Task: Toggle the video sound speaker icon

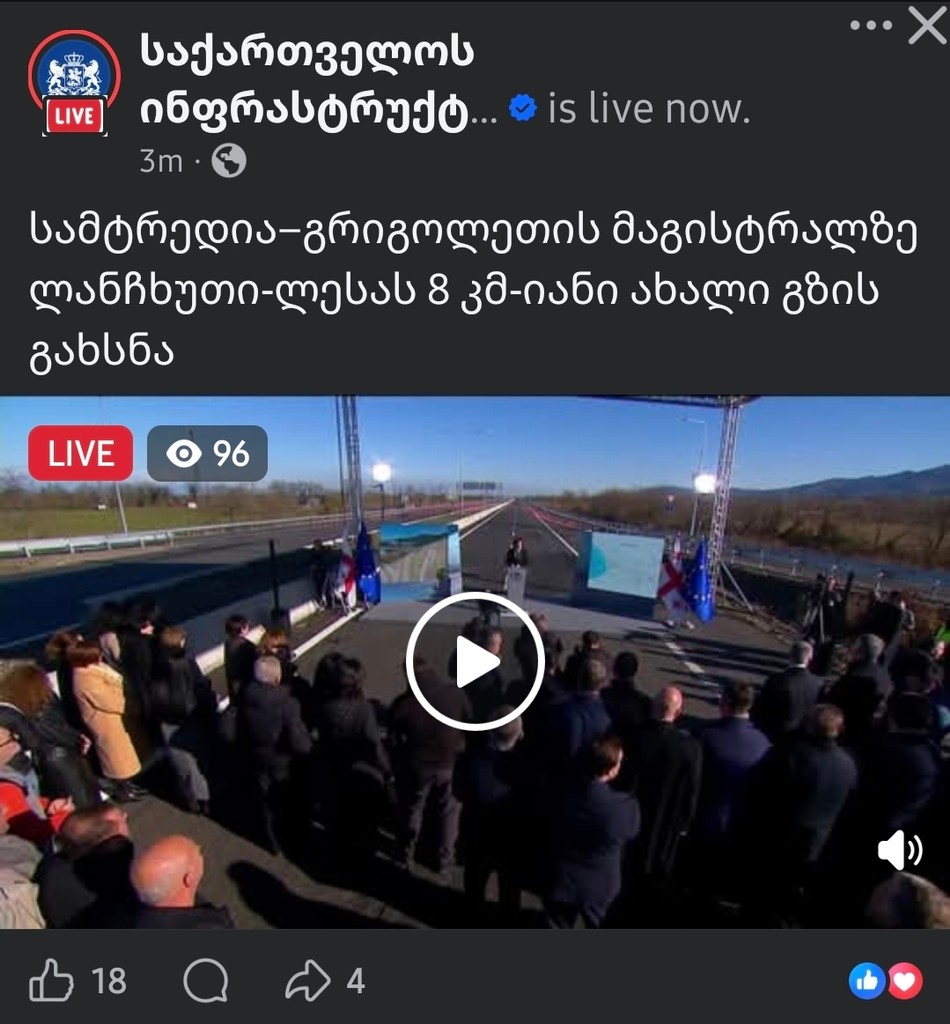Action: [899, 850]
